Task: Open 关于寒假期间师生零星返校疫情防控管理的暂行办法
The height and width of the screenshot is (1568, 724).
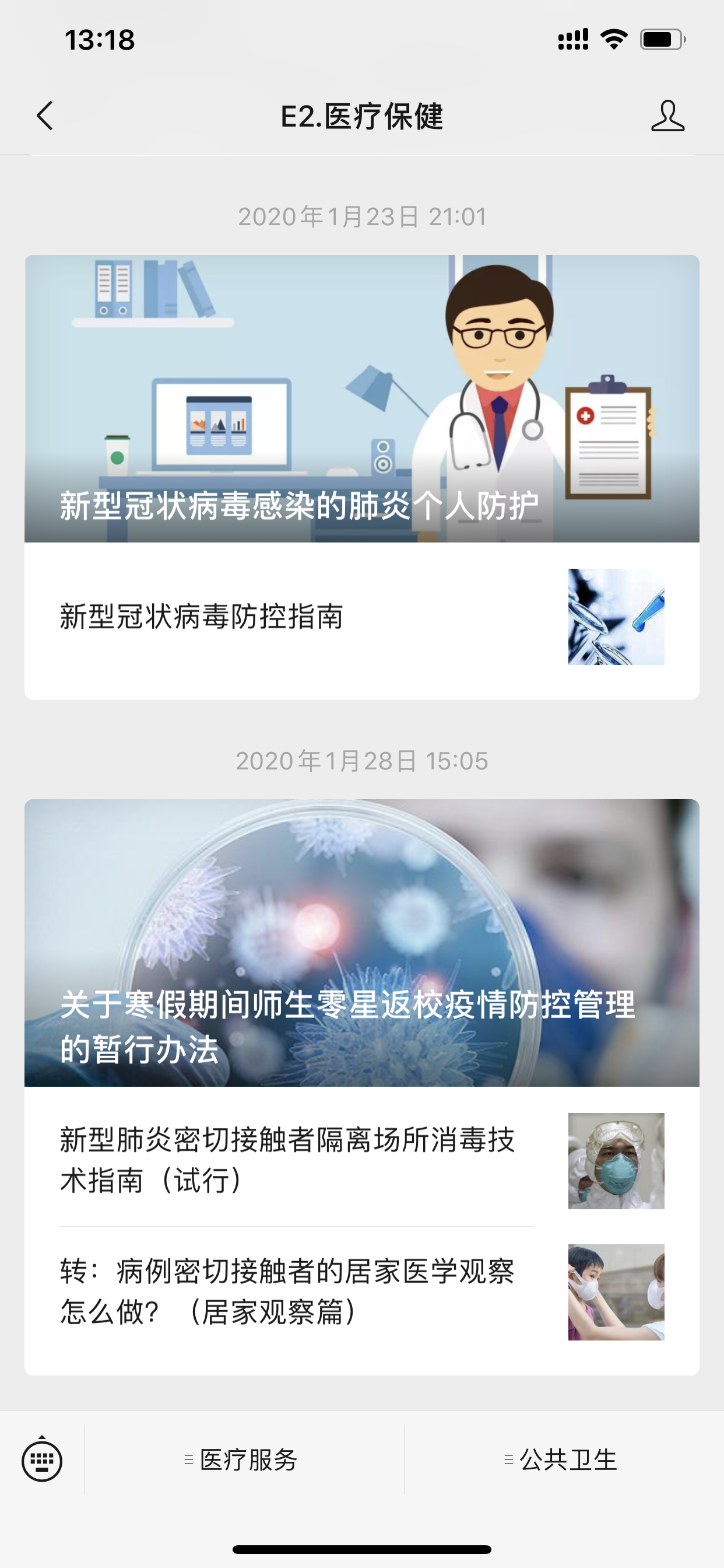Action: point(361,942)
